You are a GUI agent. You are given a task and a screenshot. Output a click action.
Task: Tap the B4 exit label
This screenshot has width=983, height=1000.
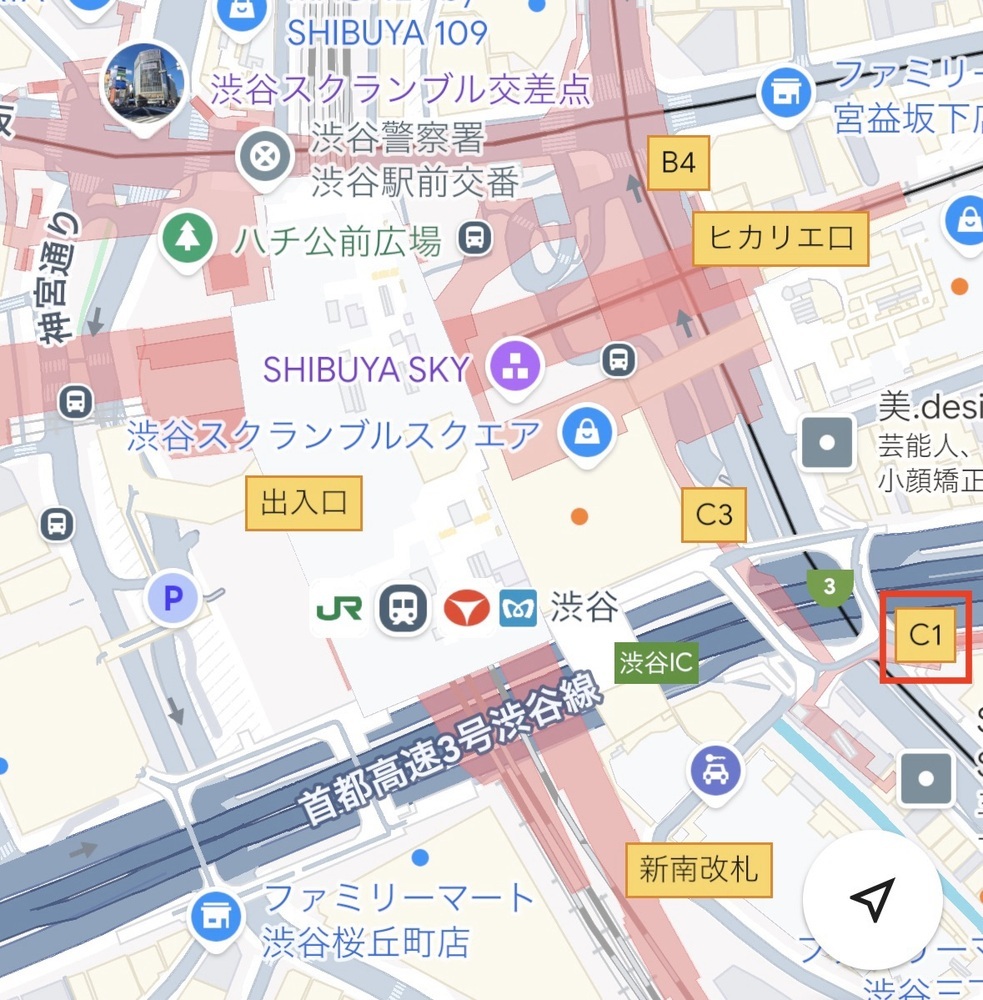pos(678,163)
